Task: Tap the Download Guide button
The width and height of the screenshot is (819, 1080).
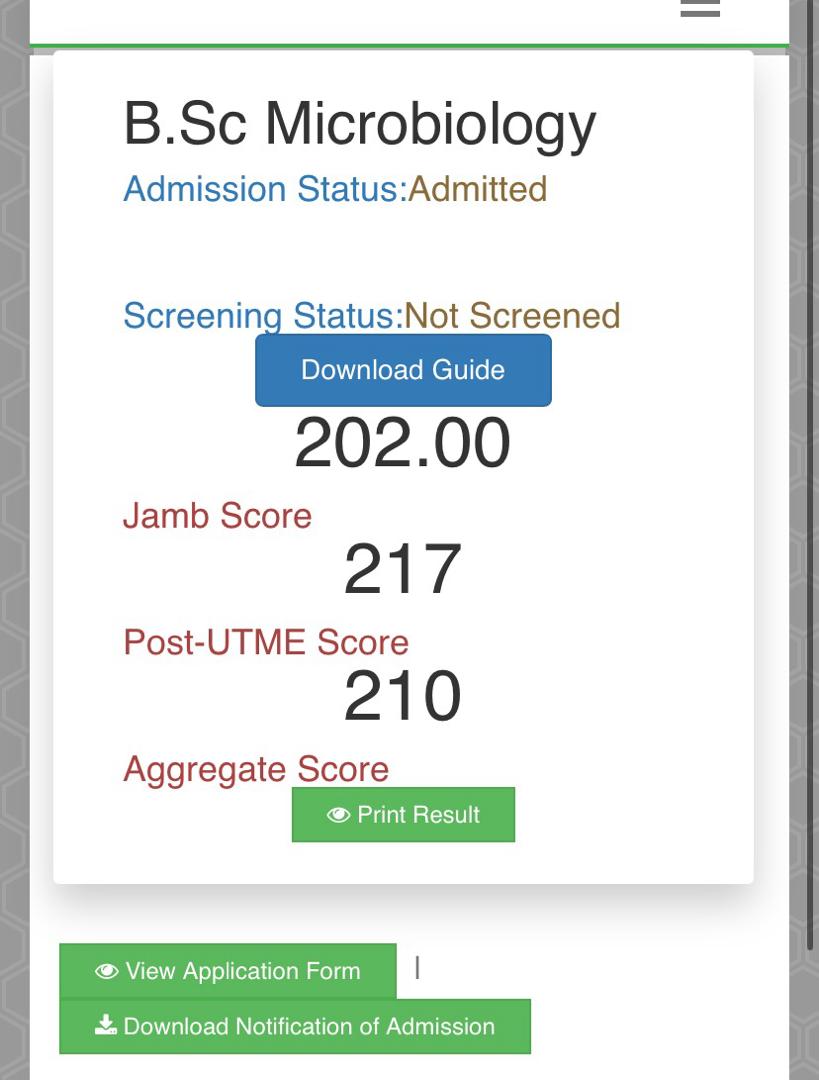Action: [403, 370]
